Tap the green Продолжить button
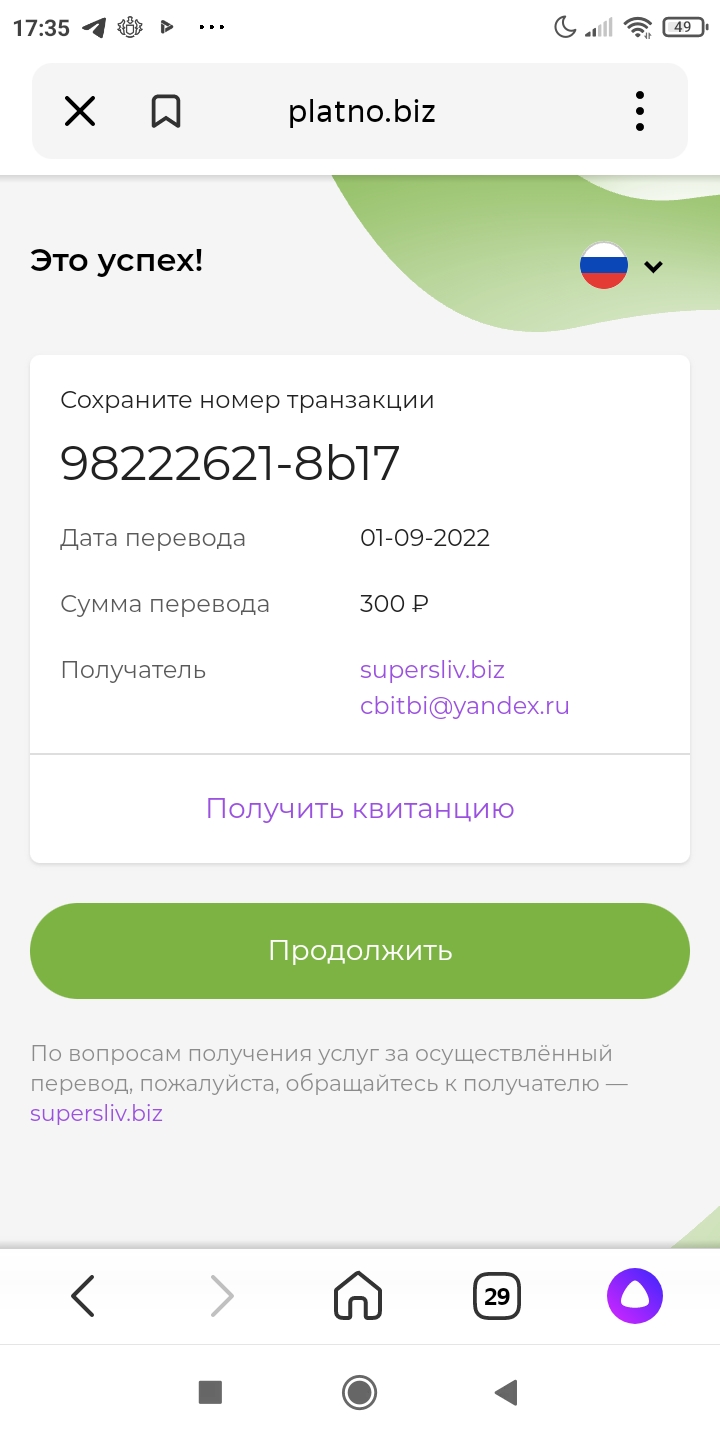The width and height of the screenshot is (720, 1440). pyautogui.click(x=360, y=951)
